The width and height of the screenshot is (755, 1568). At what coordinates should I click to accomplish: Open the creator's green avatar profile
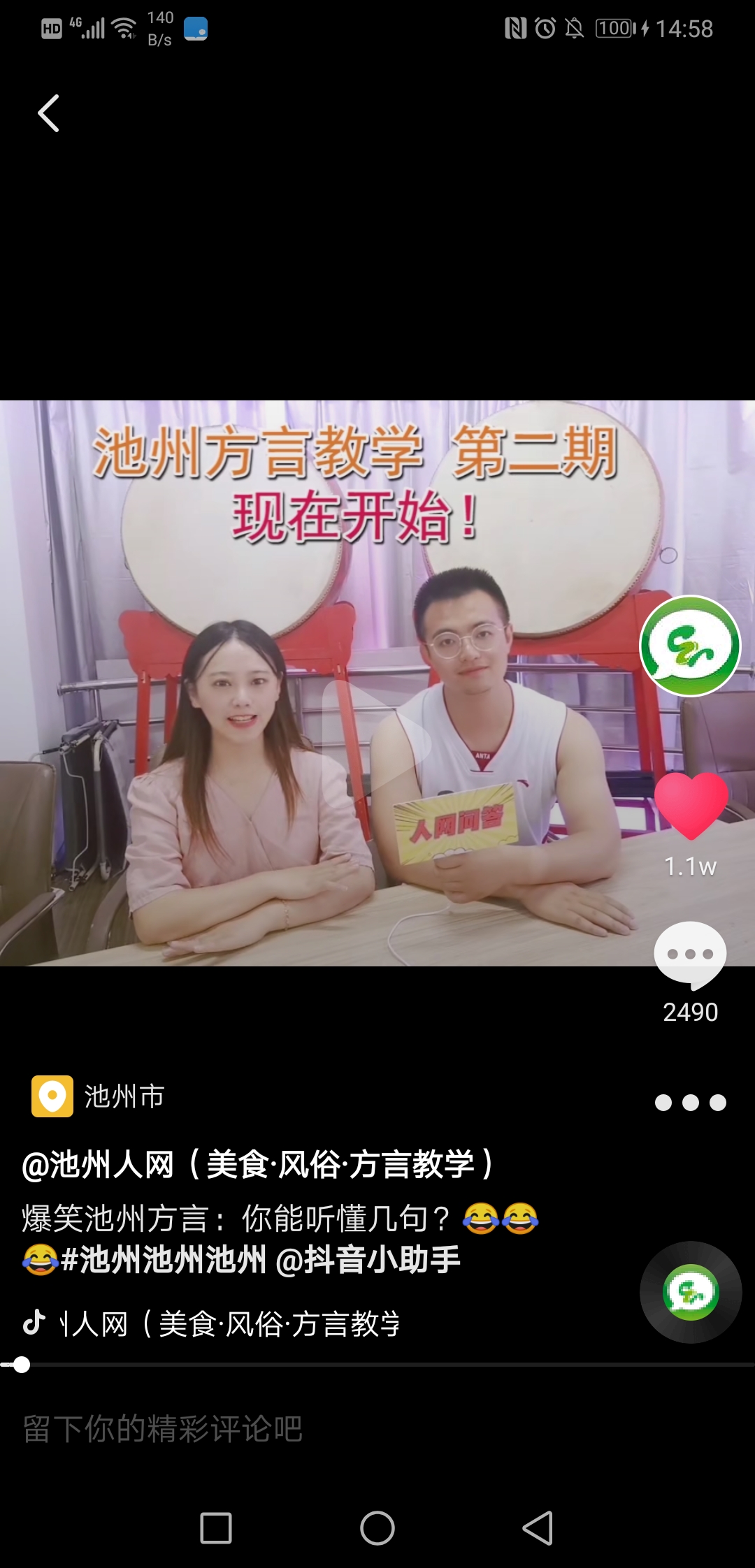690,646
